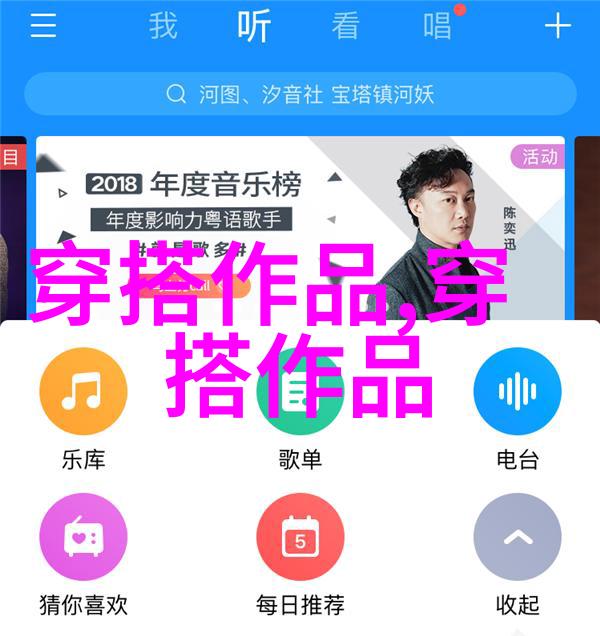Select the 听 tab

(254, 27)
